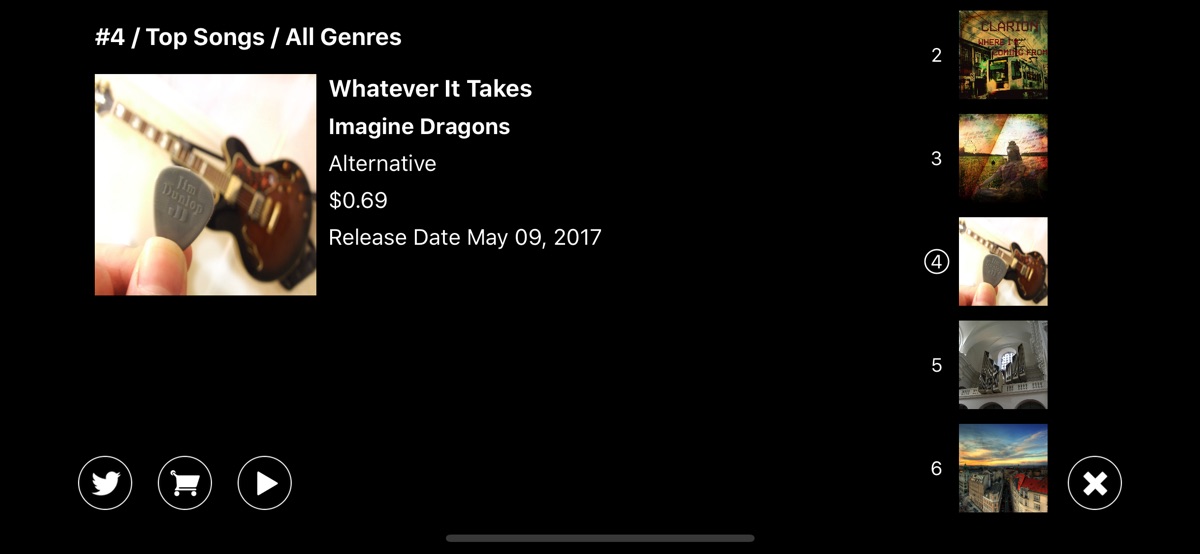The image size is (1200, 554).
Task: Close the song detail view
Action: [x=1095, y=484]
